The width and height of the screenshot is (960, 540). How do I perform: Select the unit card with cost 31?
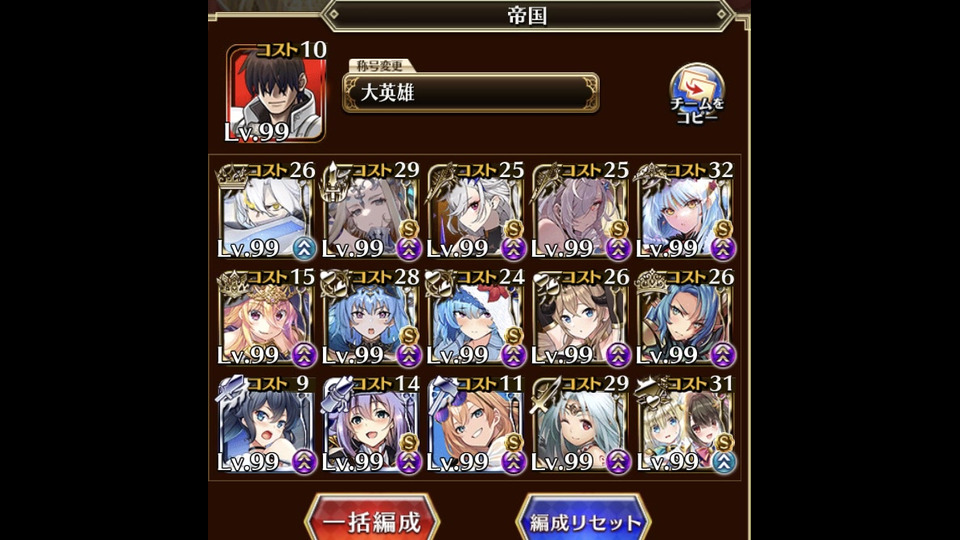pyautogui.click(x=687, y=426)
